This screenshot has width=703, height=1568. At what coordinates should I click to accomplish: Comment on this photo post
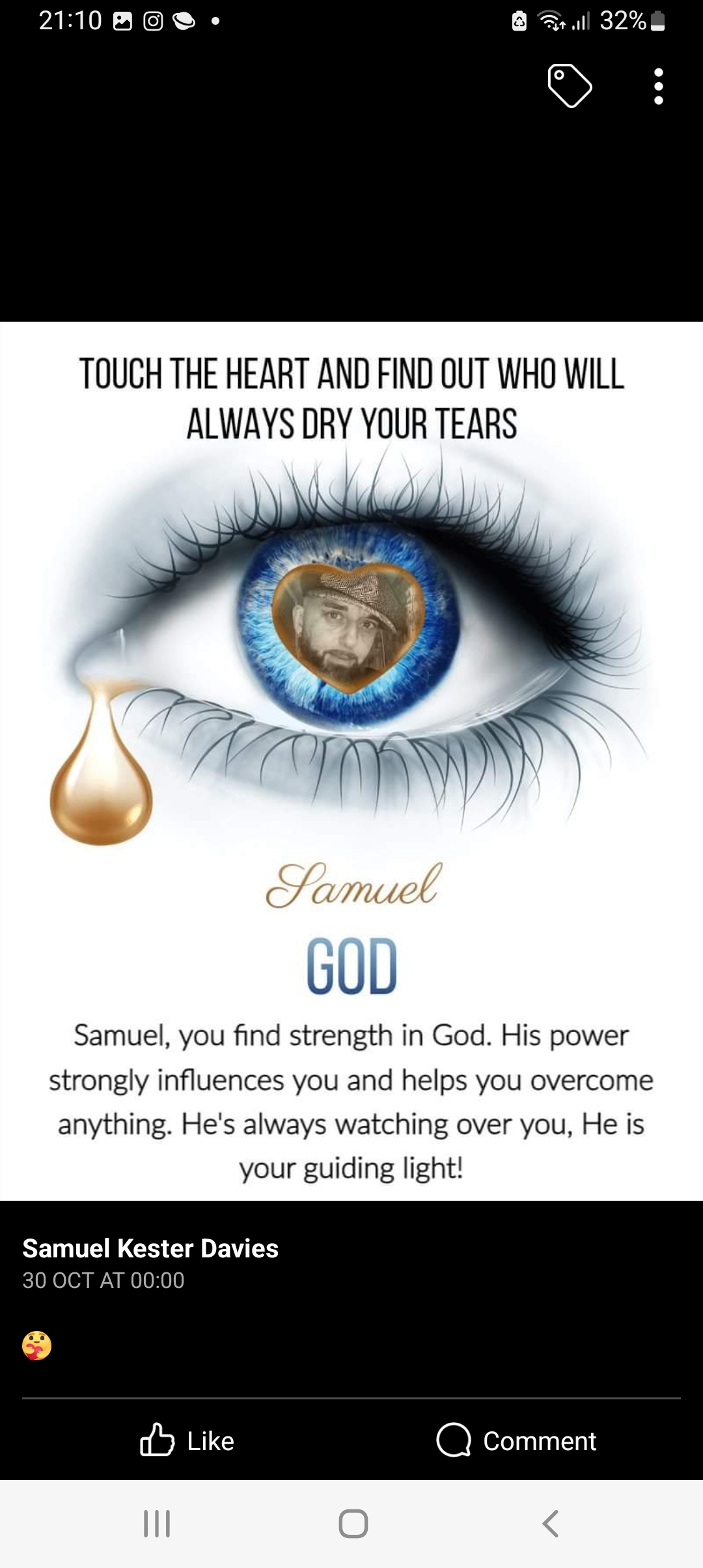(x=516, y=1440)
